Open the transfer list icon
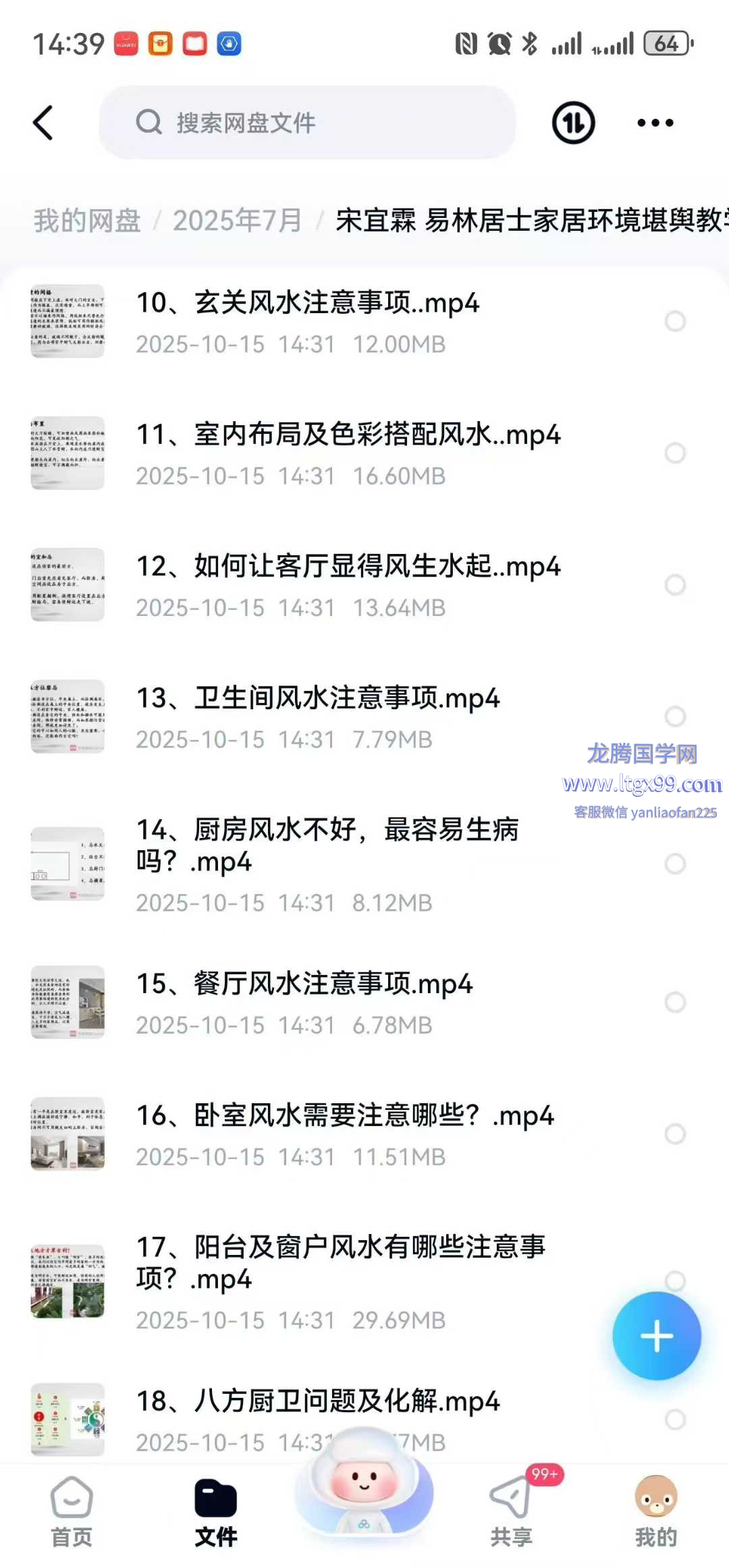 (x=573, y=123)
